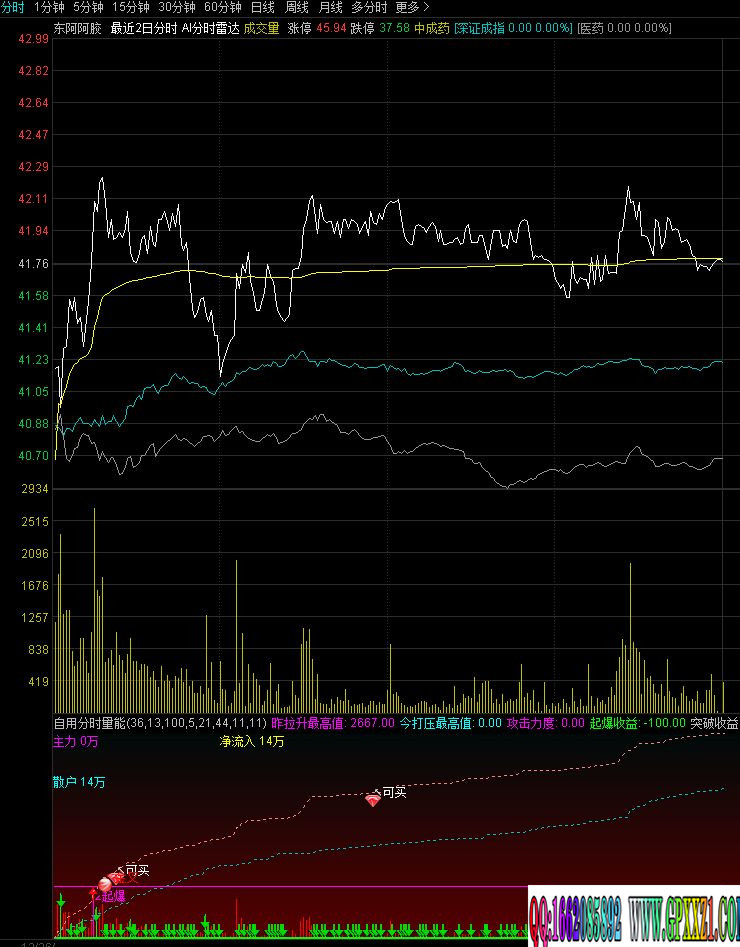
Task: Select the 1分钟 period tab
Action: (x=49, y=7)
